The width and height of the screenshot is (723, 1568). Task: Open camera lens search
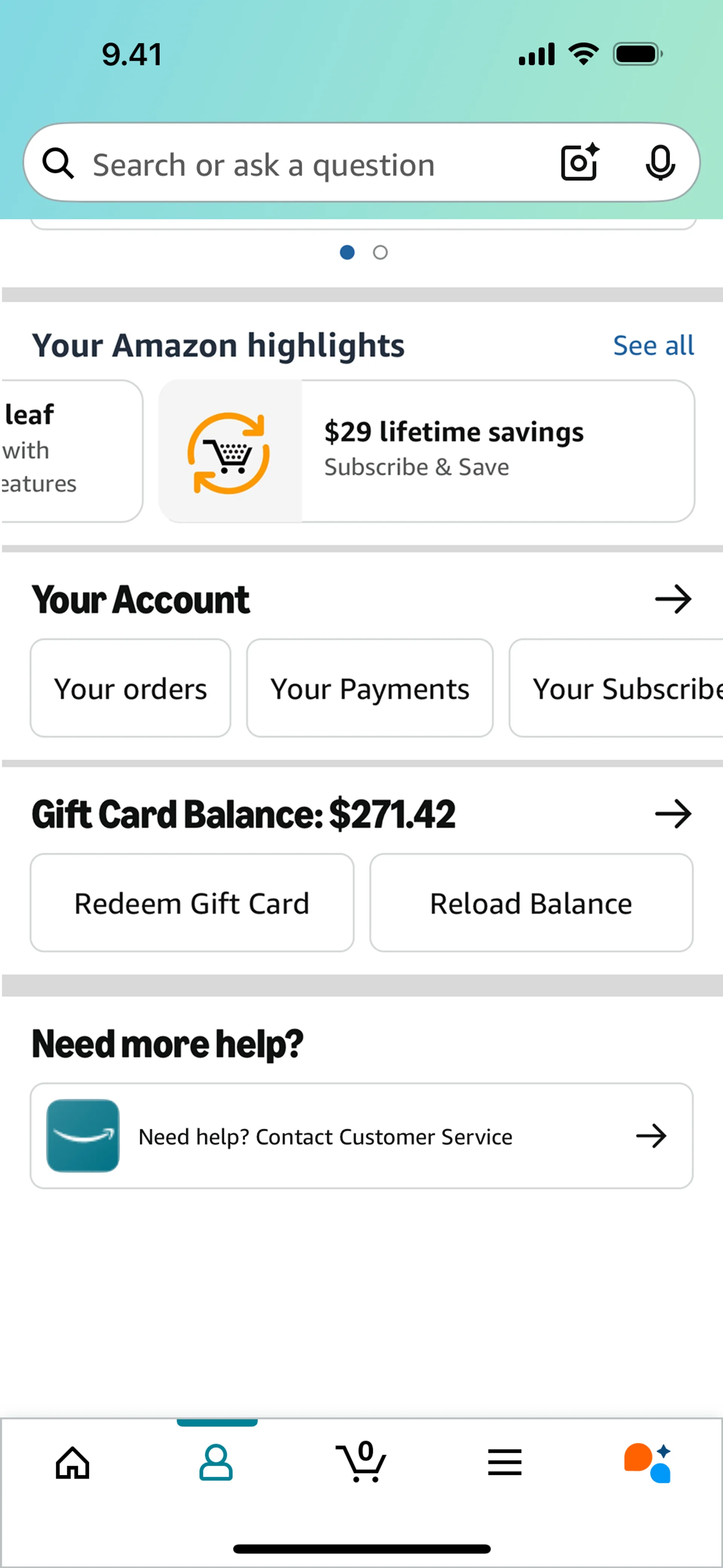(579, 162)
